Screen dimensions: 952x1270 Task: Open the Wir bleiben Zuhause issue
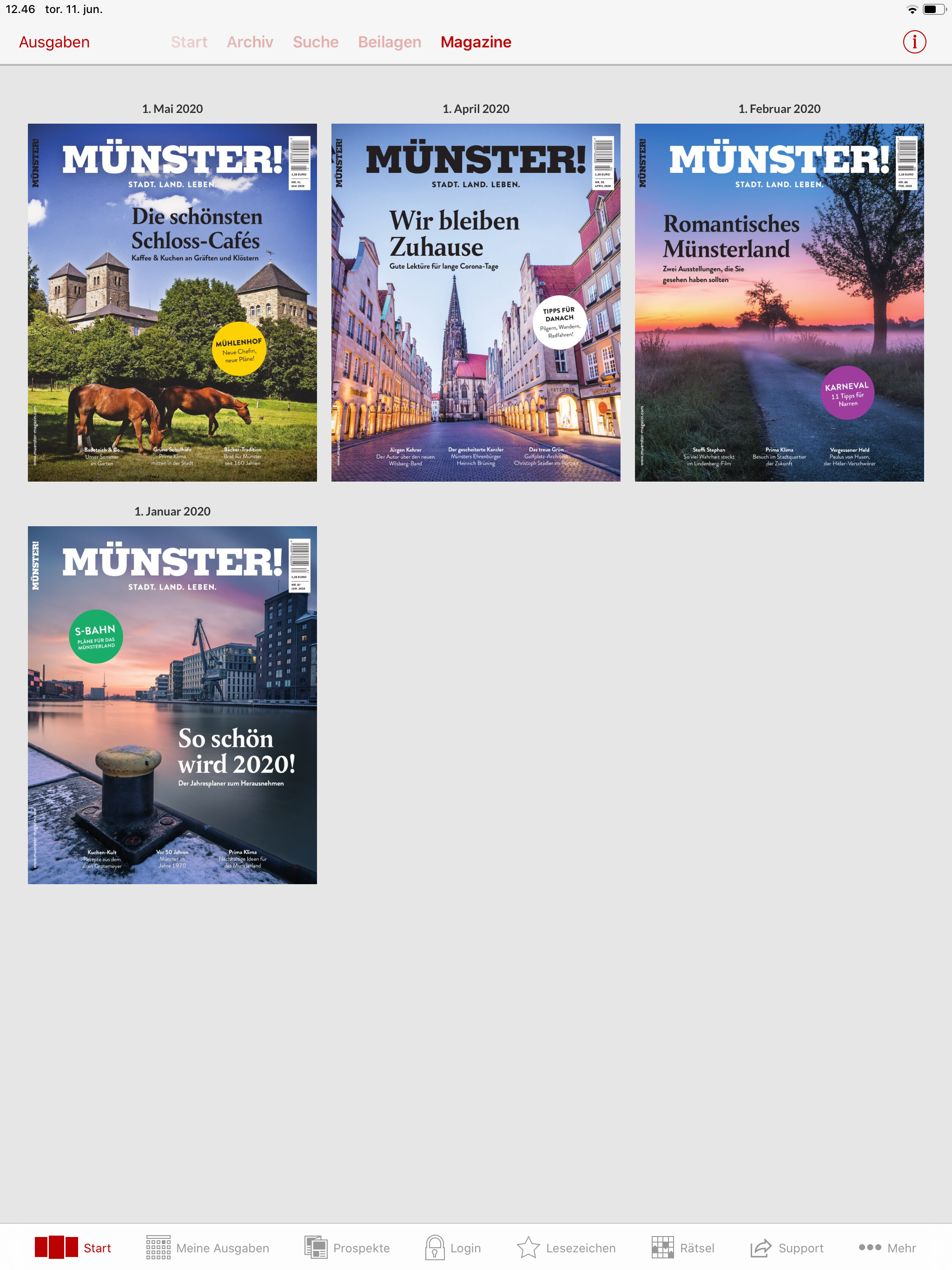[x=476, y=301]
